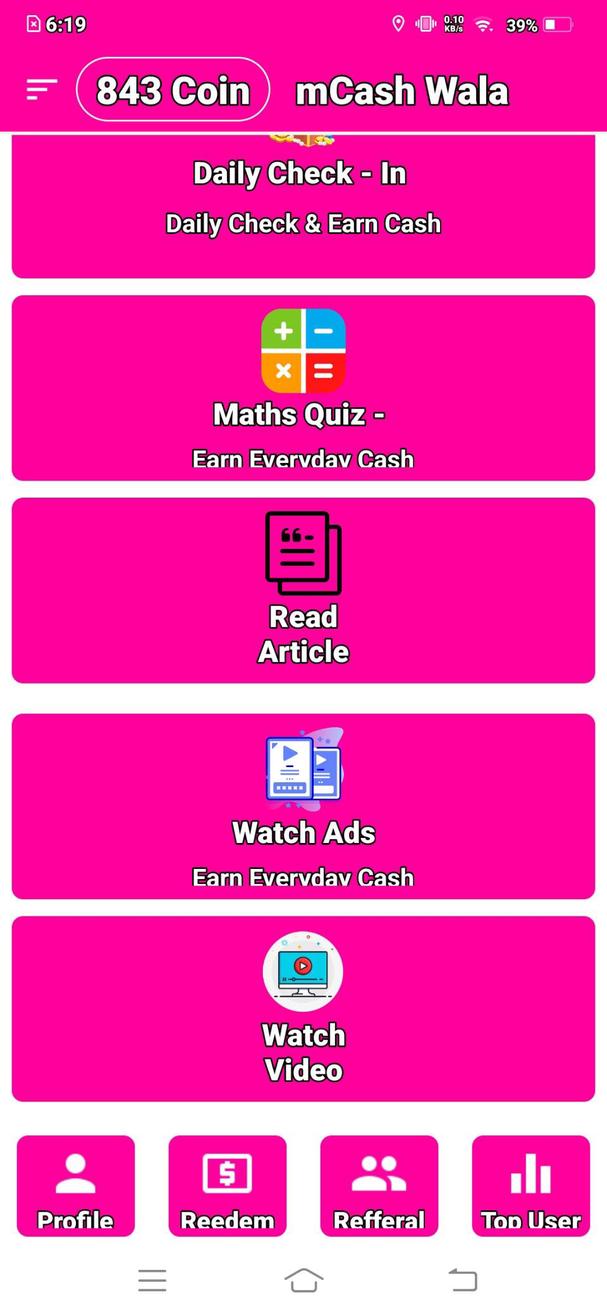Open the hamburger drawer menu
Viewport: 607px width, 1316px height.
[41, 90]
